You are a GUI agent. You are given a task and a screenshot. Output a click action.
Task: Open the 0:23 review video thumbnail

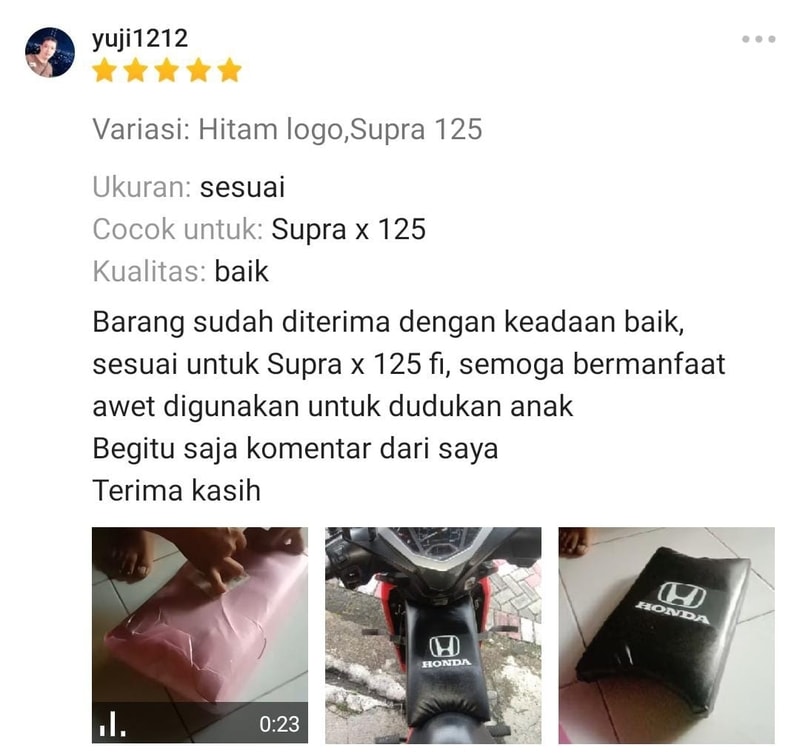tap(200, 635)
